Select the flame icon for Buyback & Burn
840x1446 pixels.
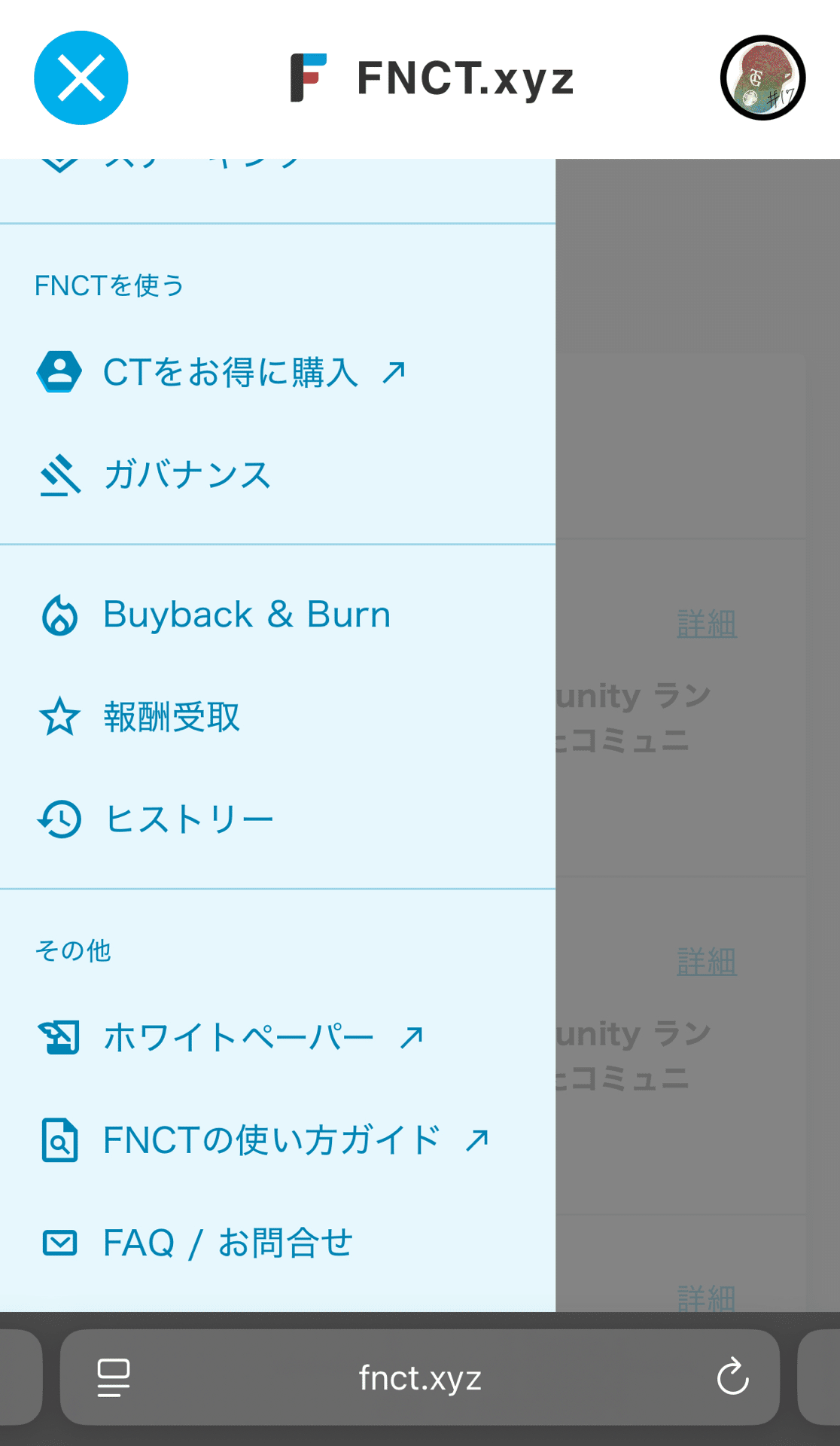(59, 615)
